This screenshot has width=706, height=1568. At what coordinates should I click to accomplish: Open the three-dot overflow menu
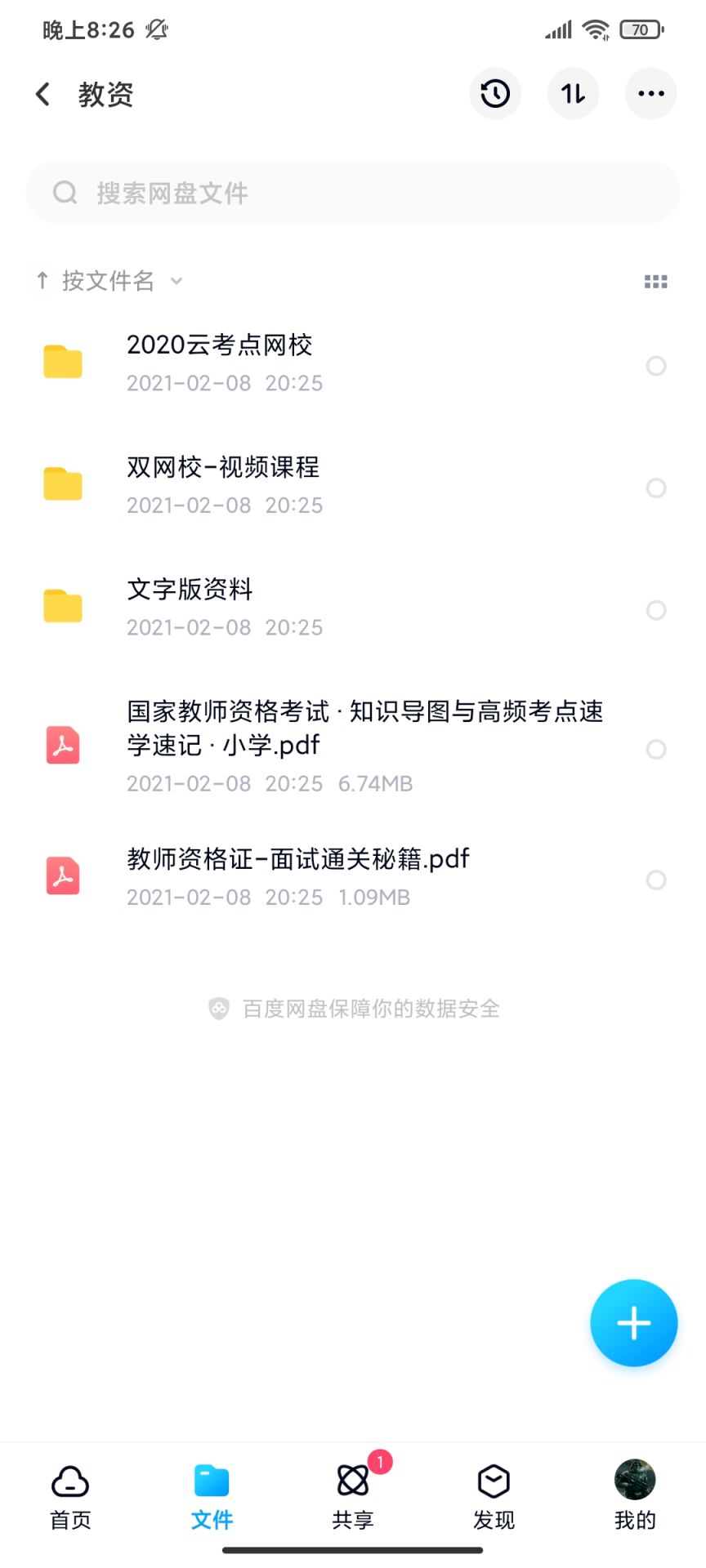pos(650,94)
